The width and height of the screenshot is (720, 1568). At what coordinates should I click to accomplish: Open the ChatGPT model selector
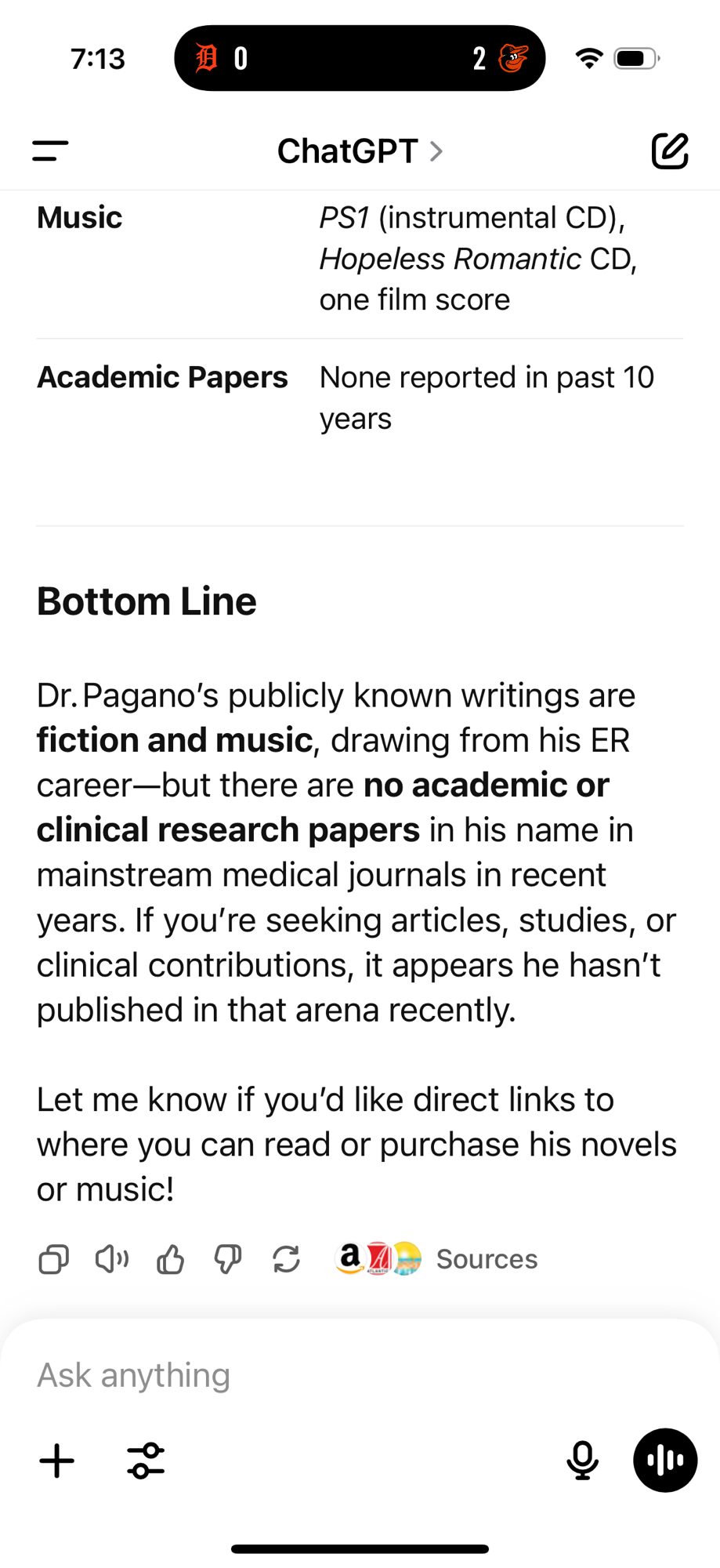point(360,151)
